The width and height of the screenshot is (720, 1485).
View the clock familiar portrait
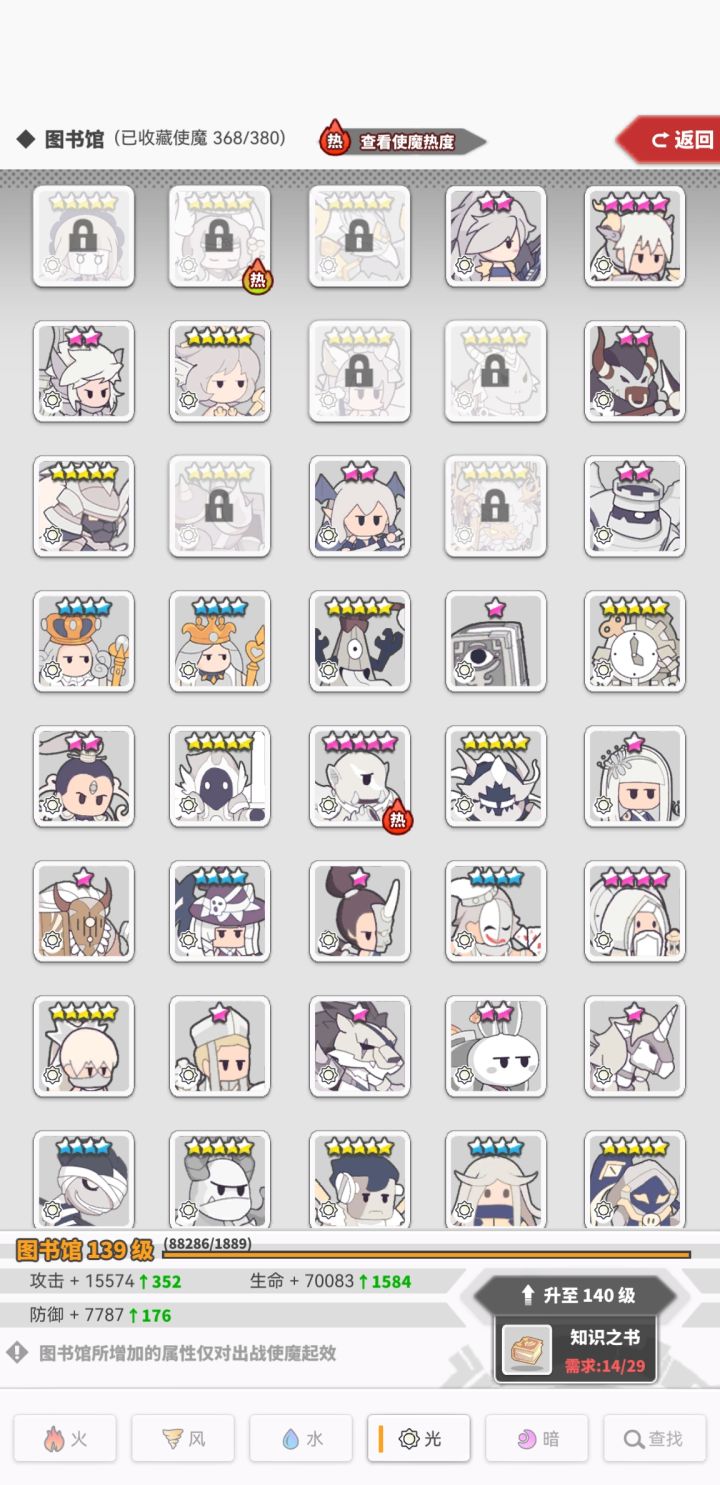[634, 641]
